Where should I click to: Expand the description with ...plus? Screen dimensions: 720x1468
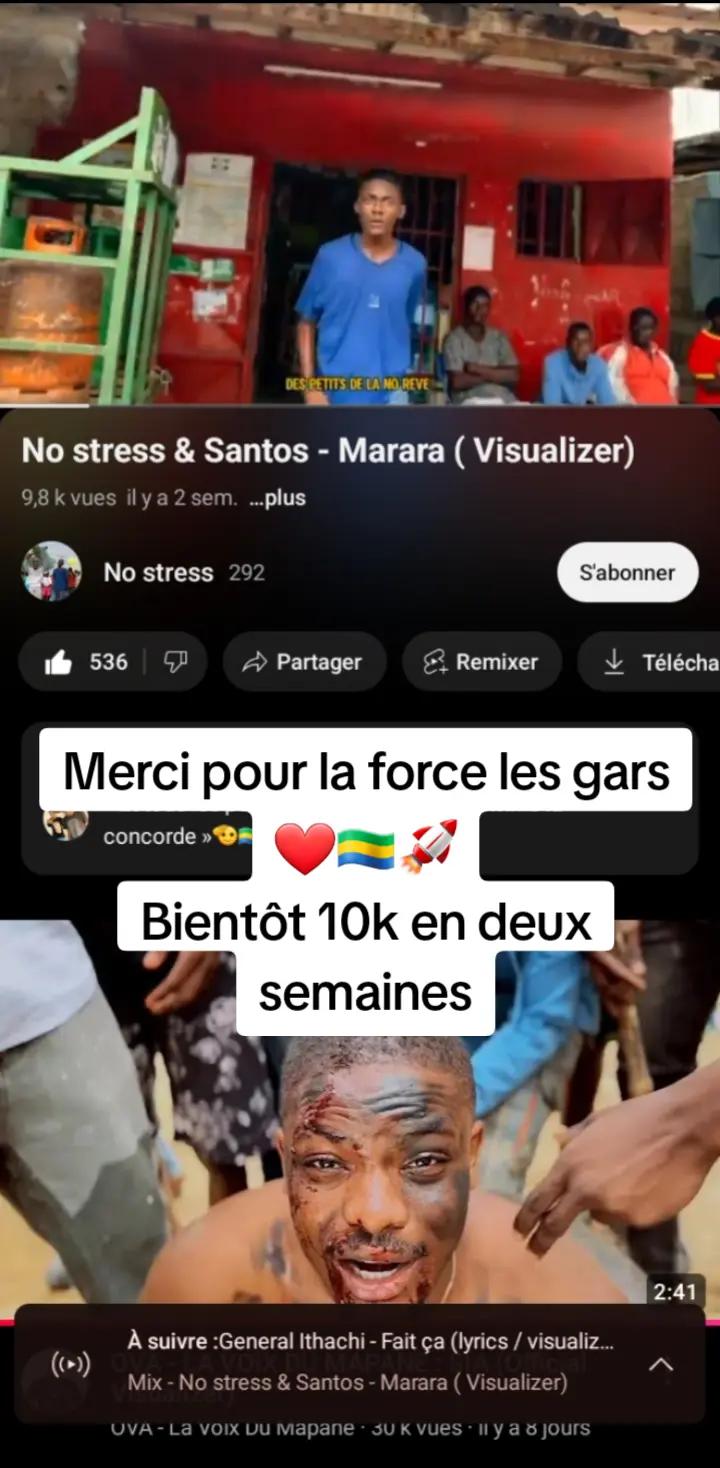(277, 497)
